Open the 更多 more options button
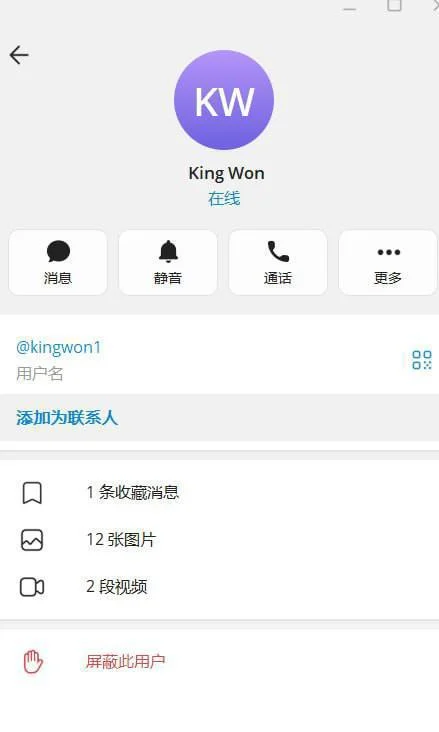439x732 pixels. 388,262
